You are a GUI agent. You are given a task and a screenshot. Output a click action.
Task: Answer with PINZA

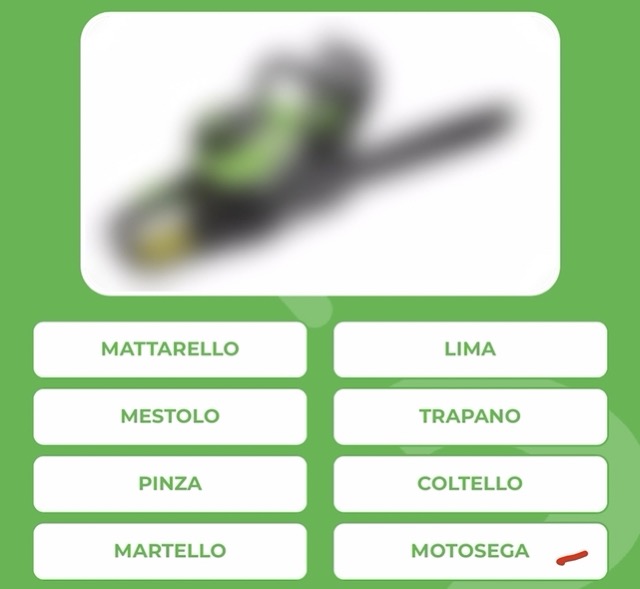point(170,483)
